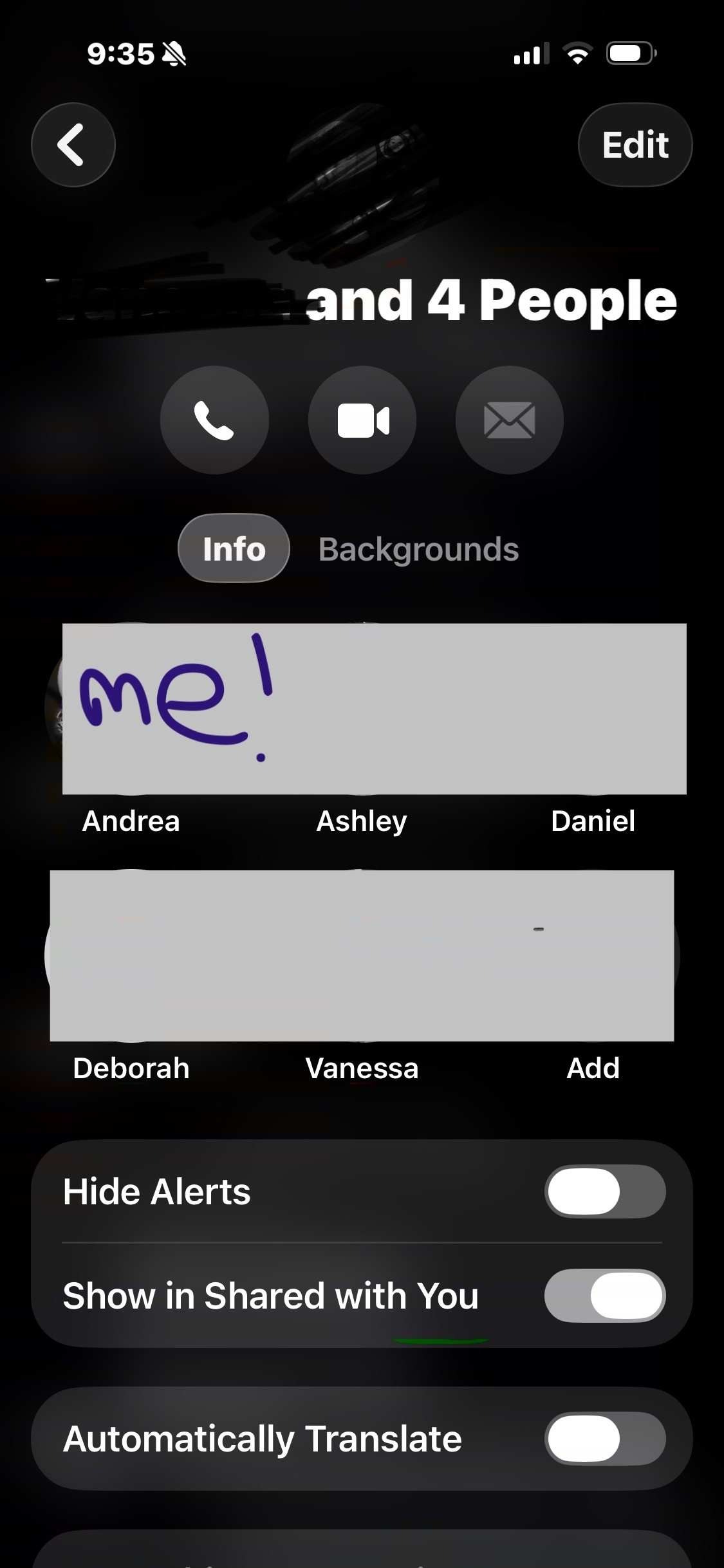Start an audio call with the group

coord(214,420)
